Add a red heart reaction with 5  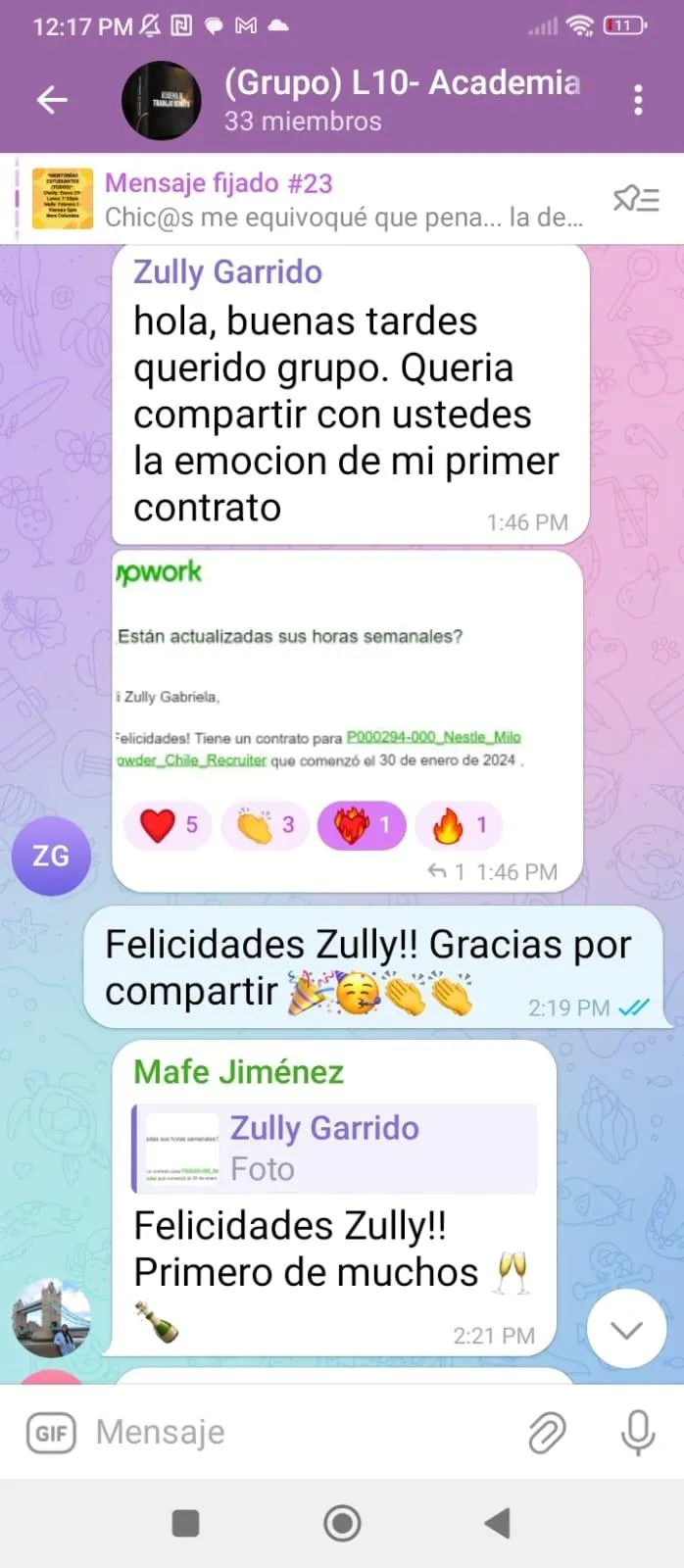(x=168, y=825)
